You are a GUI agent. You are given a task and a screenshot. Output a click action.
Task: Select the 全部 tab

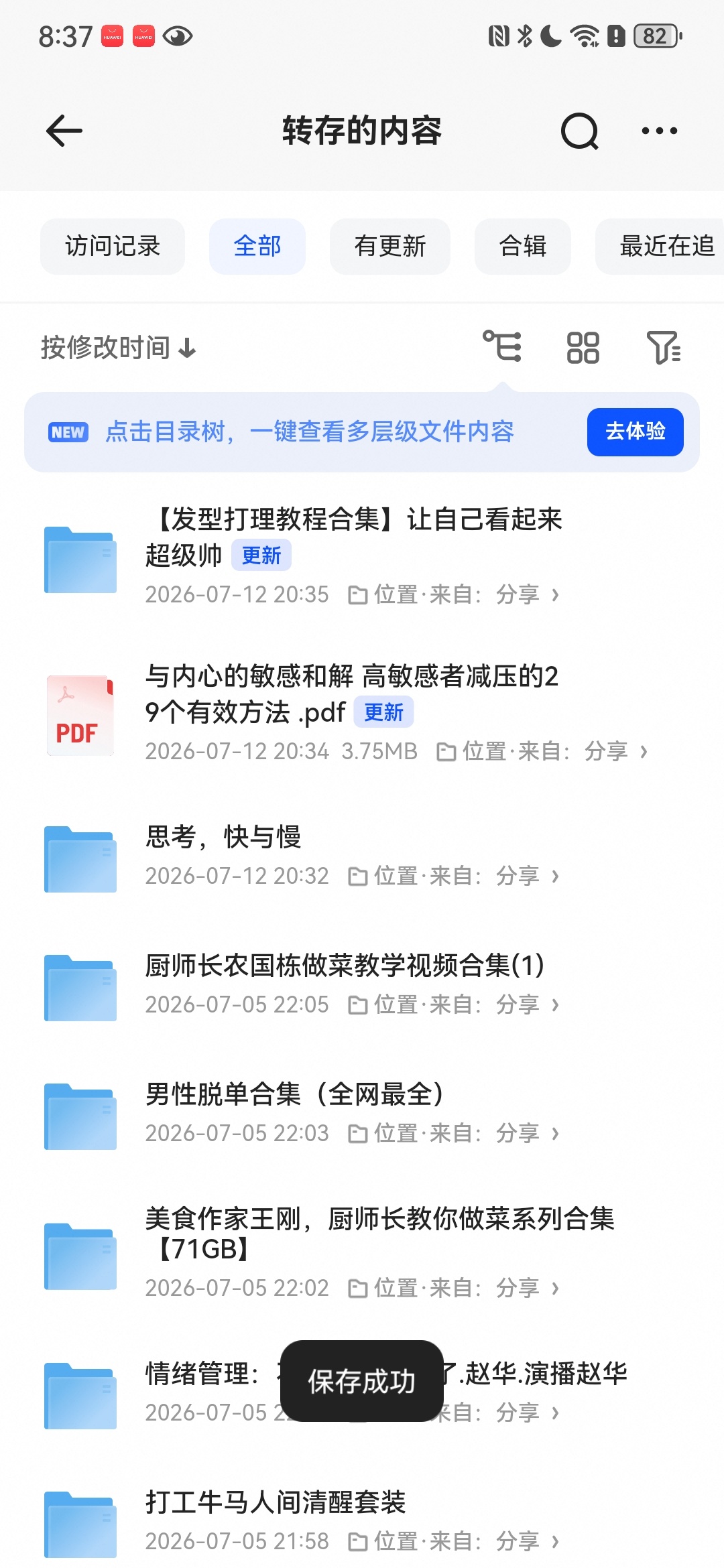(x=257, y=247)
